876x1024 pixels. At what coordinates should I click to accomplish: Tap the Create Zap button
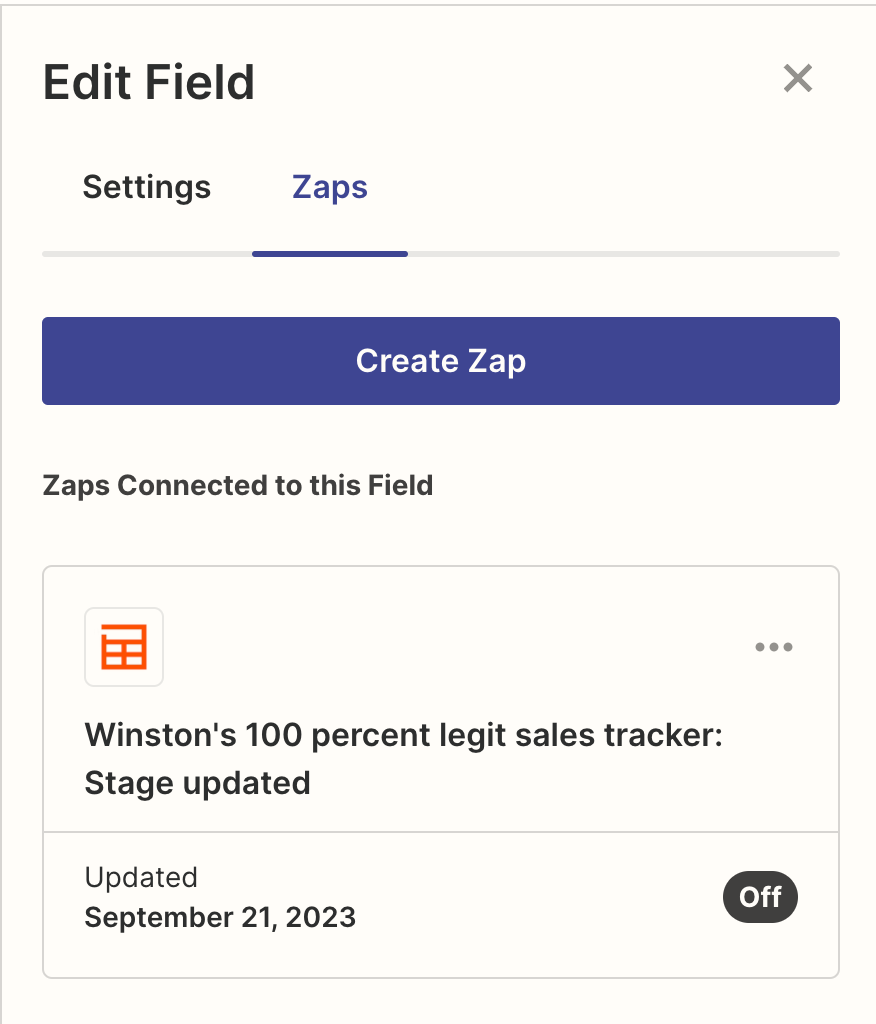440,361
